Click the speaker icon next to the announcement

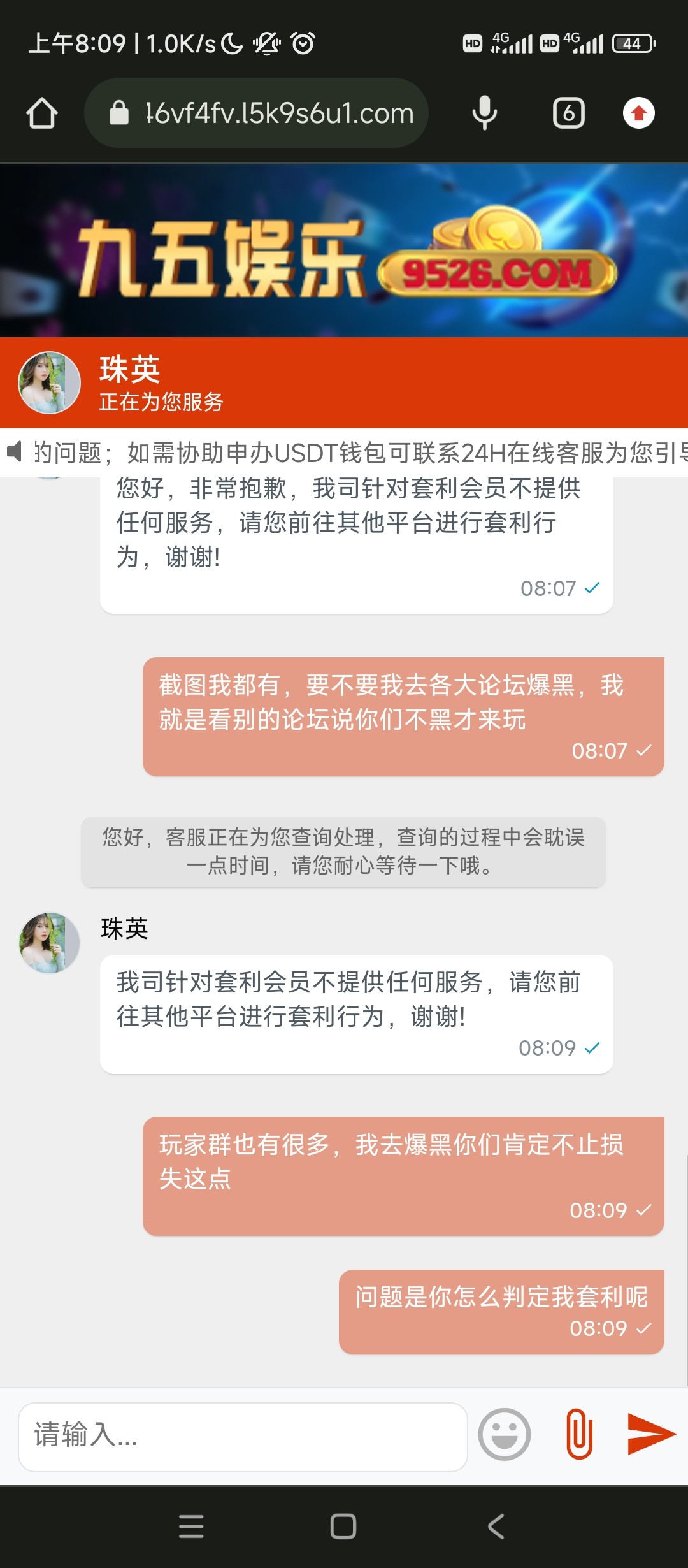click(17, 453)
